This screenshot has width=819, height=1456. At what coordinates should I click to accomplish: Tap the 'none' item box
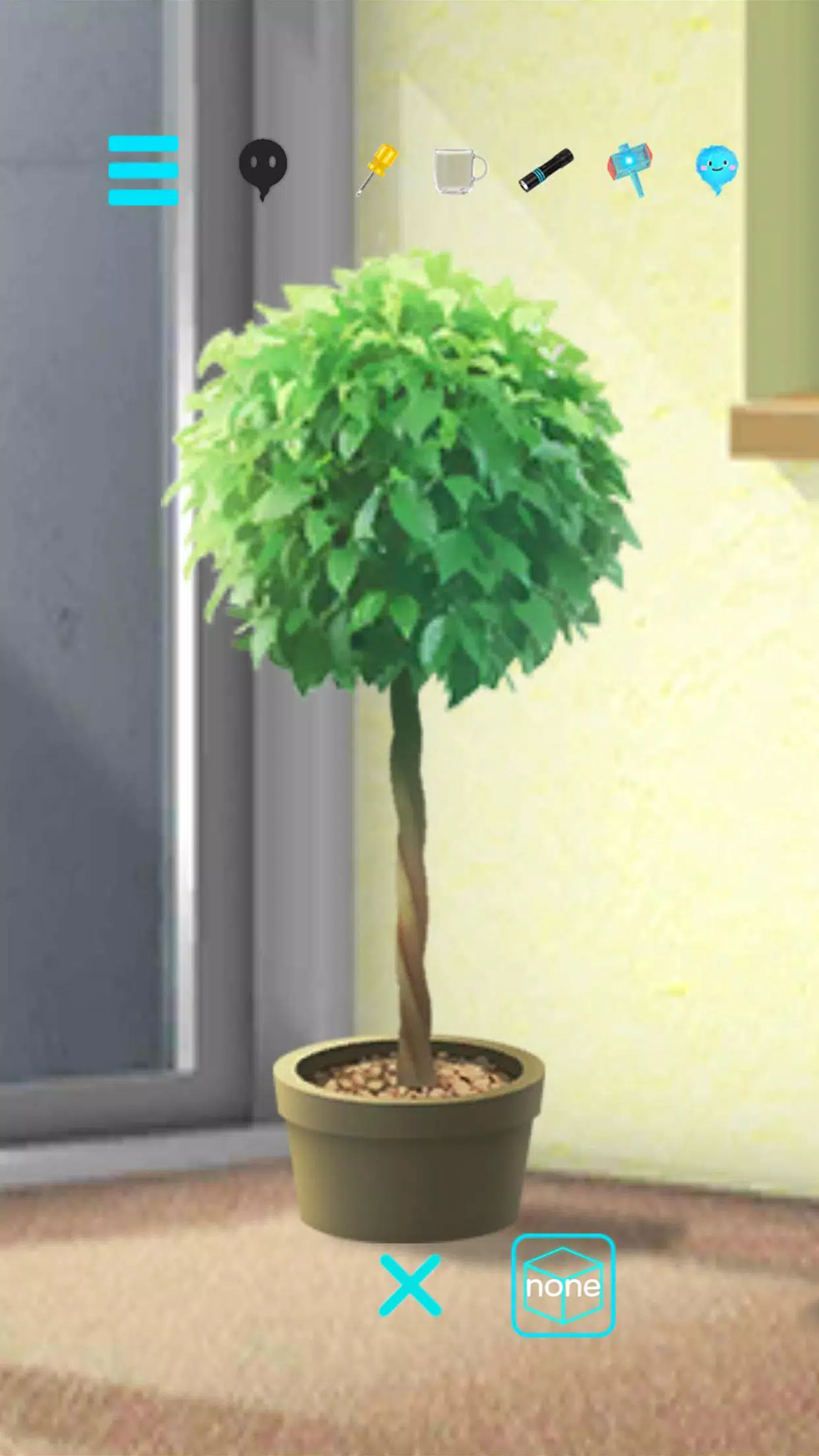coord(563,1285)
